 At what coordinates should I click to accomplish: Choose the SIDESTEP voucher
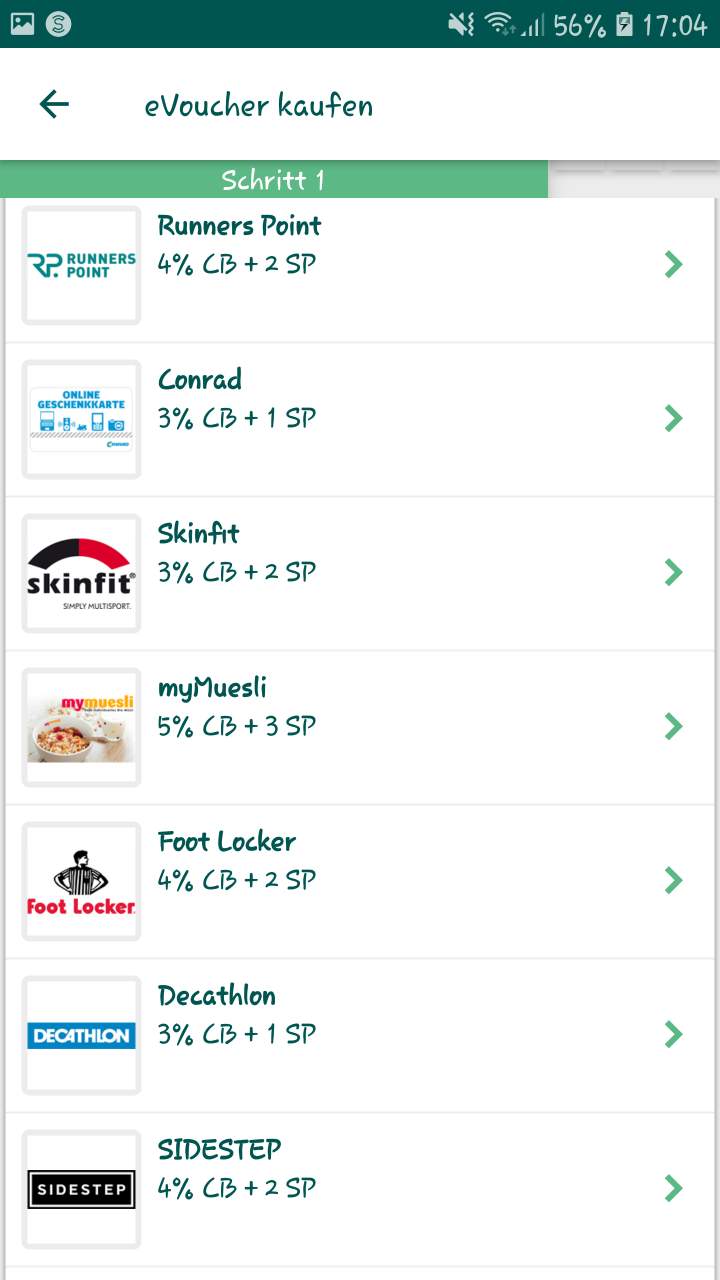point(360,1189)
